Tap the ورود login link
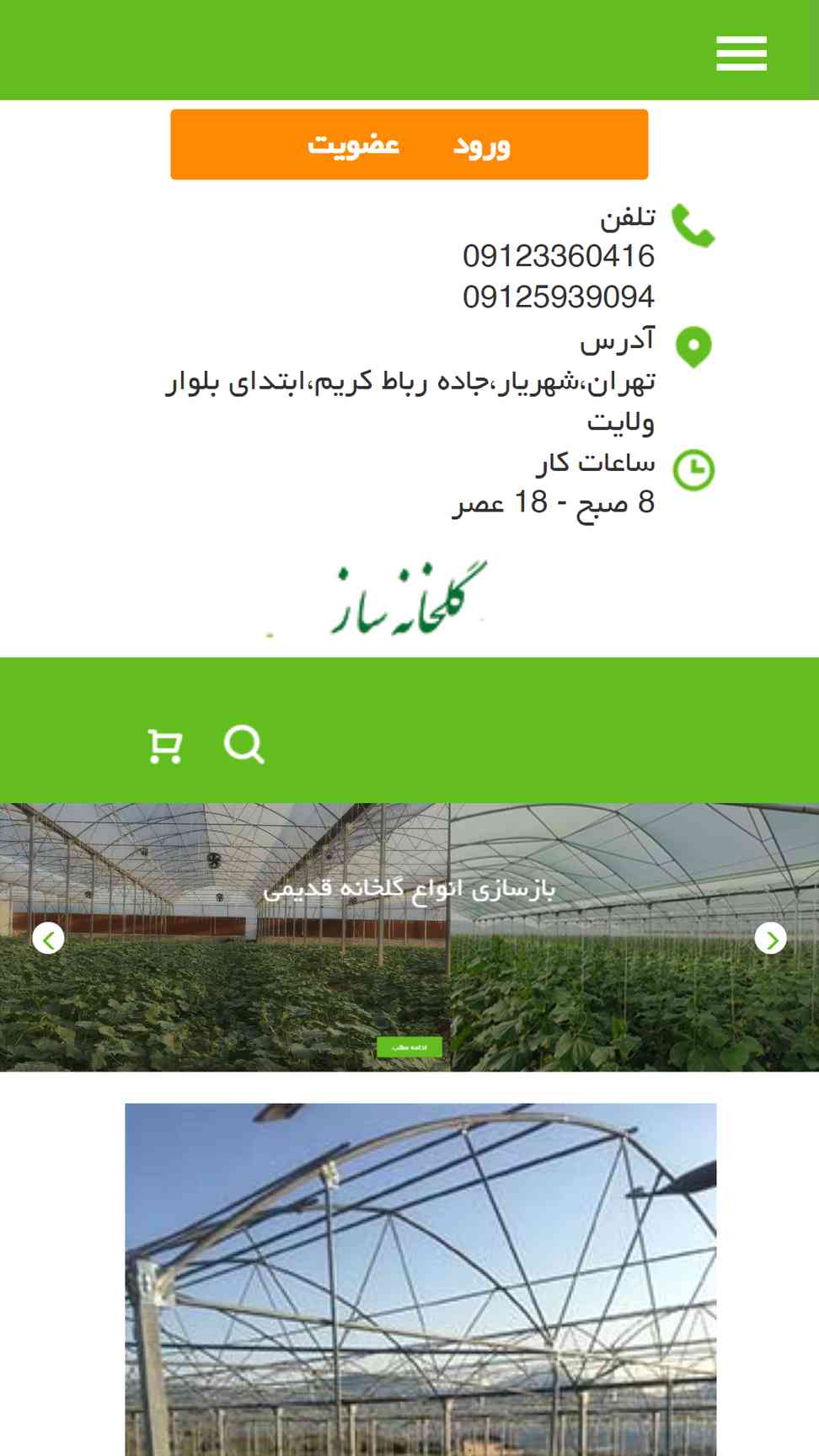 pos(482,145)
